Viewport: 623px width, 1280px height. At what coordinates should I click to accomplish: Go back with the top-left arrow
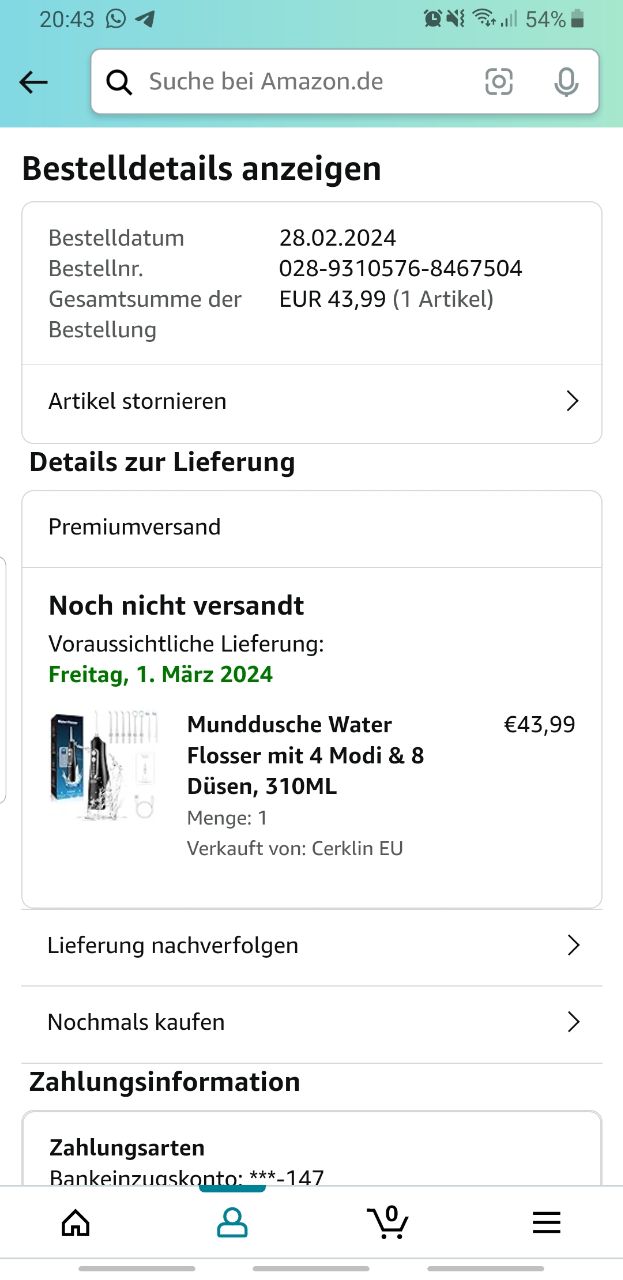[x=34, y=82]
